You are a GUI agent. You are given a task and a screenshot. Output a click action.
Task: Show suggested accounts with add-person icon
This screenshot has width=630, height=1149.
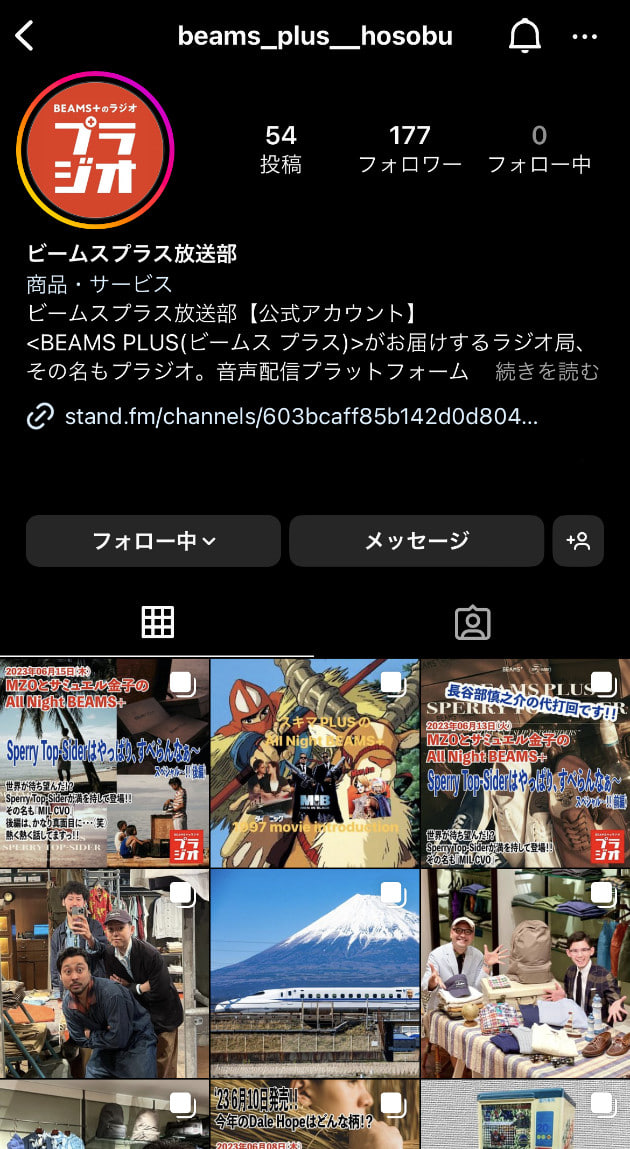578,541
